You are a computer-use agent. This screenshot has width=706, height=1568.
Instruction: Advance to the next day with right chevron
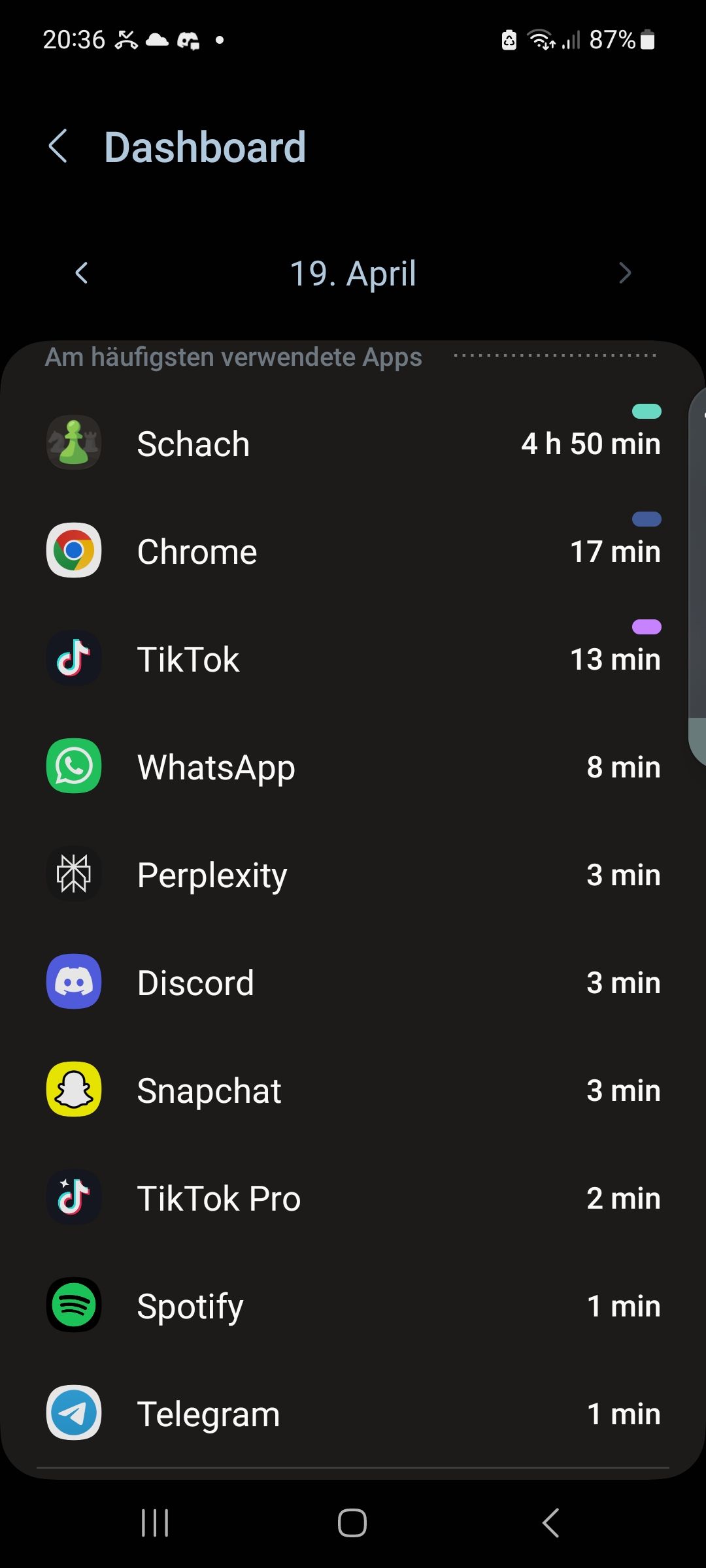(x=625, y=273)
